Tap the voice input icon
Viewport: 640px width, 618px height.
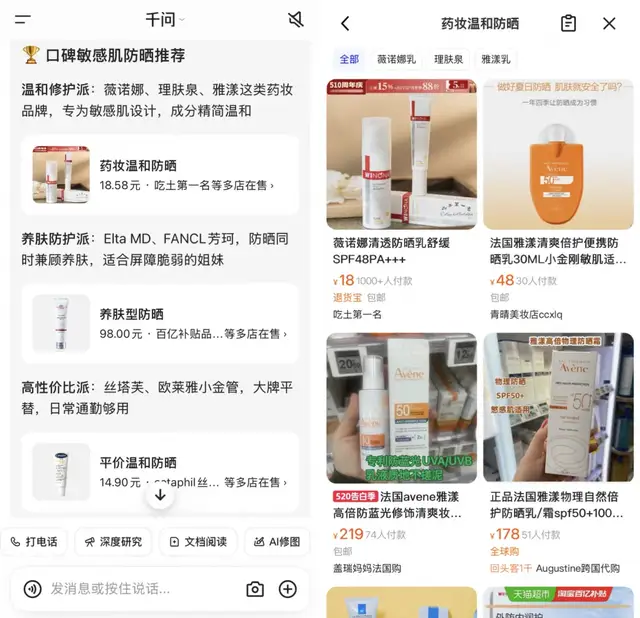33,589
